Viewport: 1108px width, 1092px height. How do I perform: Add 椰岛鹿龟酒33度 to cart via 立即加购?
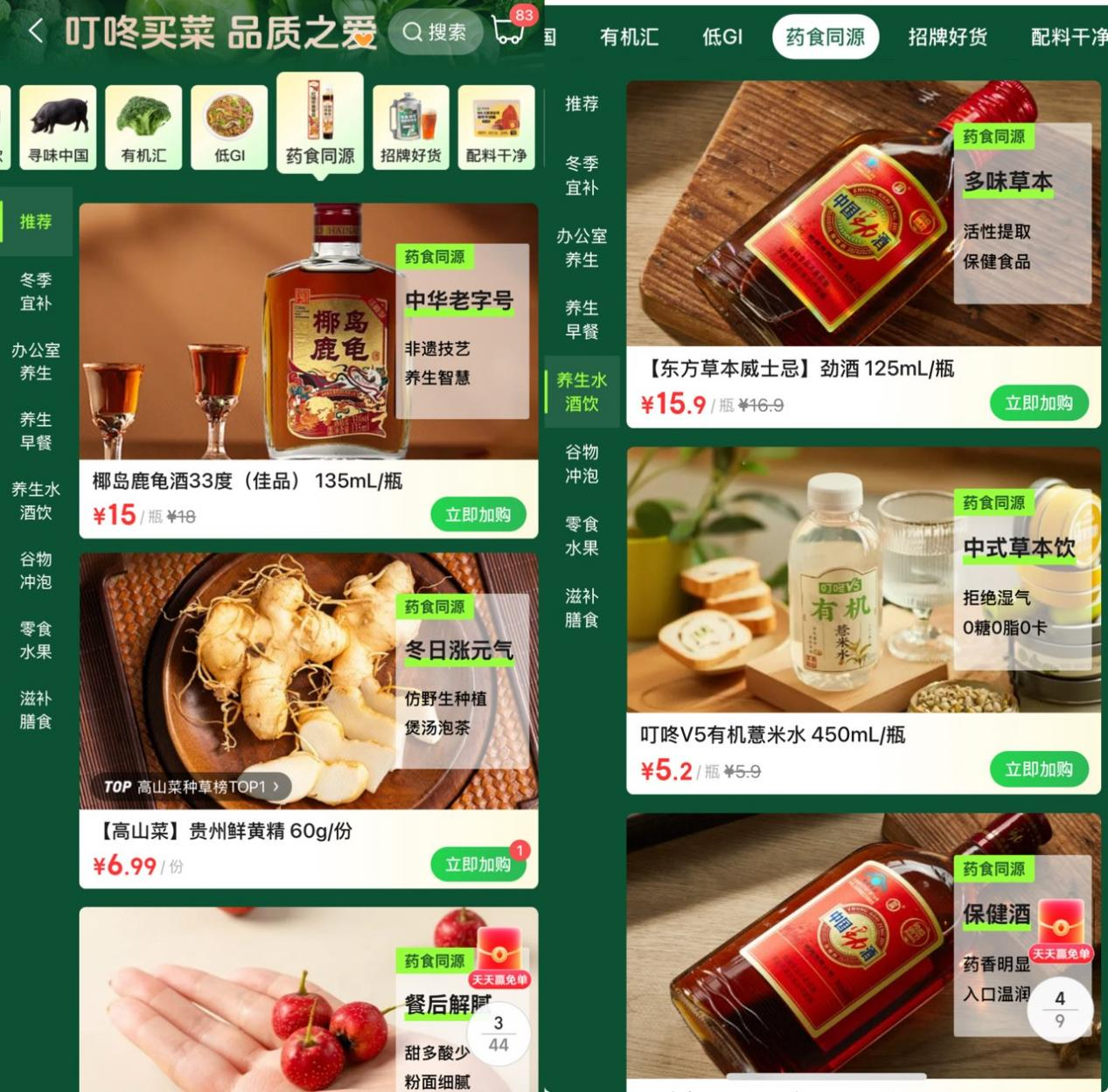coord(477,515)
